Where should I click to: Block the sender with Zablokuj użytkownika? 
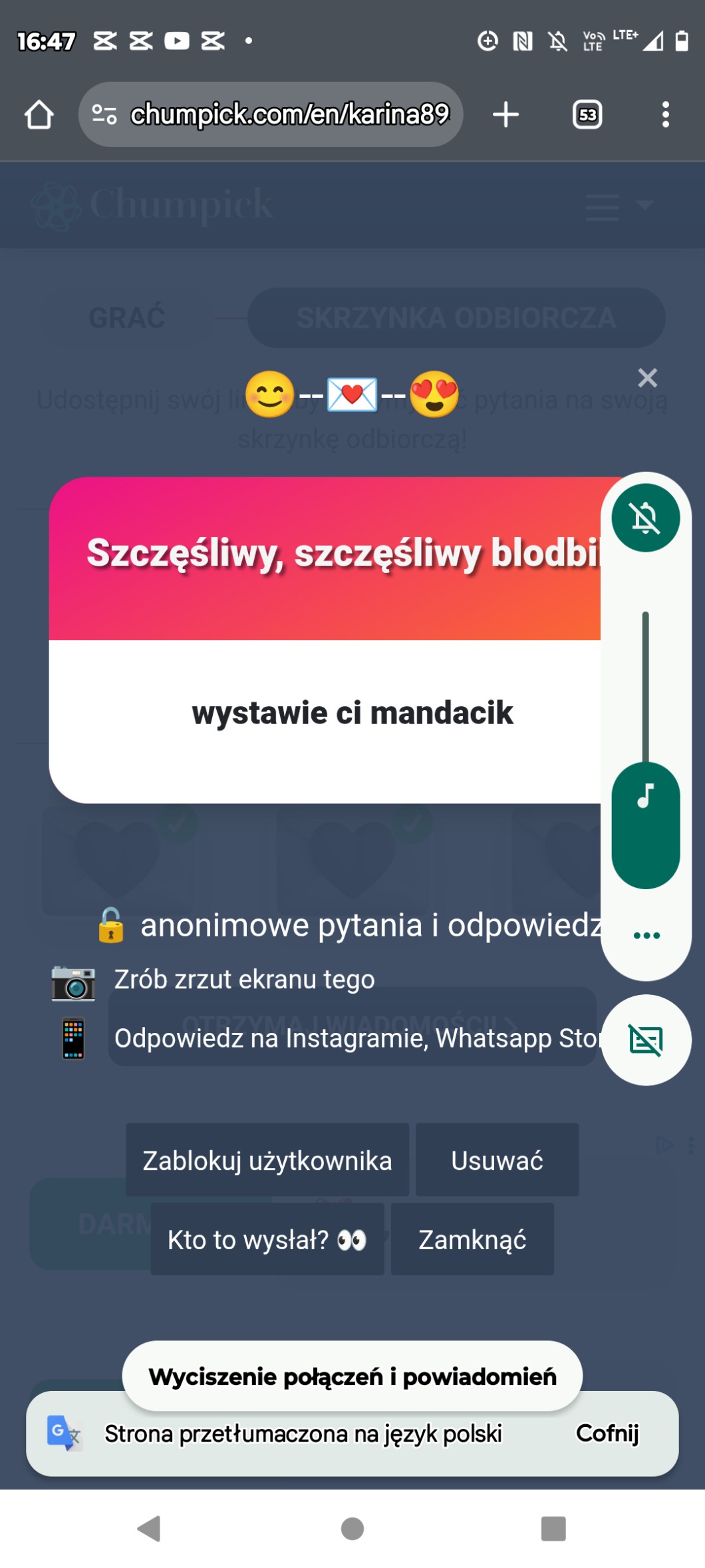coord(267,1160)
